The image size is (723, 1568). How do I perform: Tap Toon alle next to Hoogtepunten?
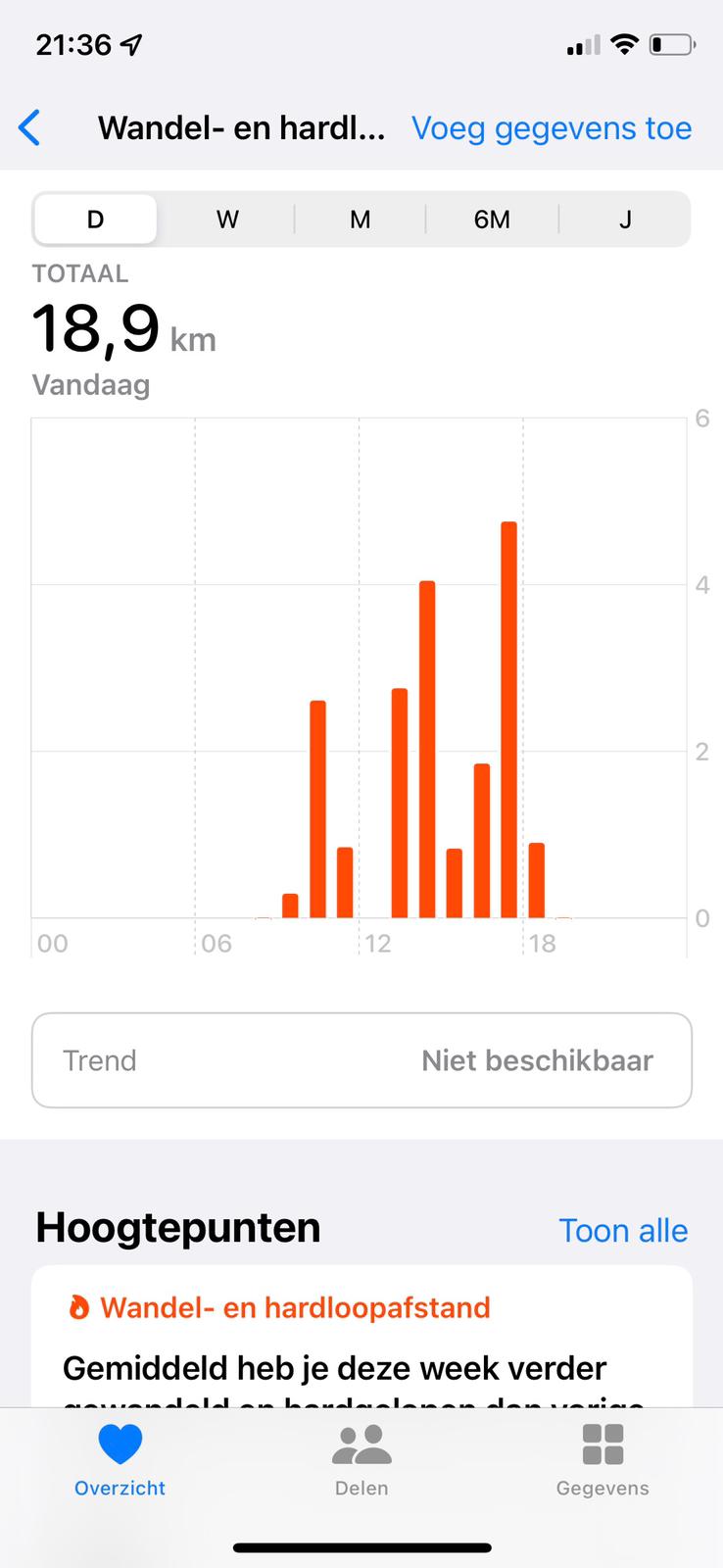623,1231
